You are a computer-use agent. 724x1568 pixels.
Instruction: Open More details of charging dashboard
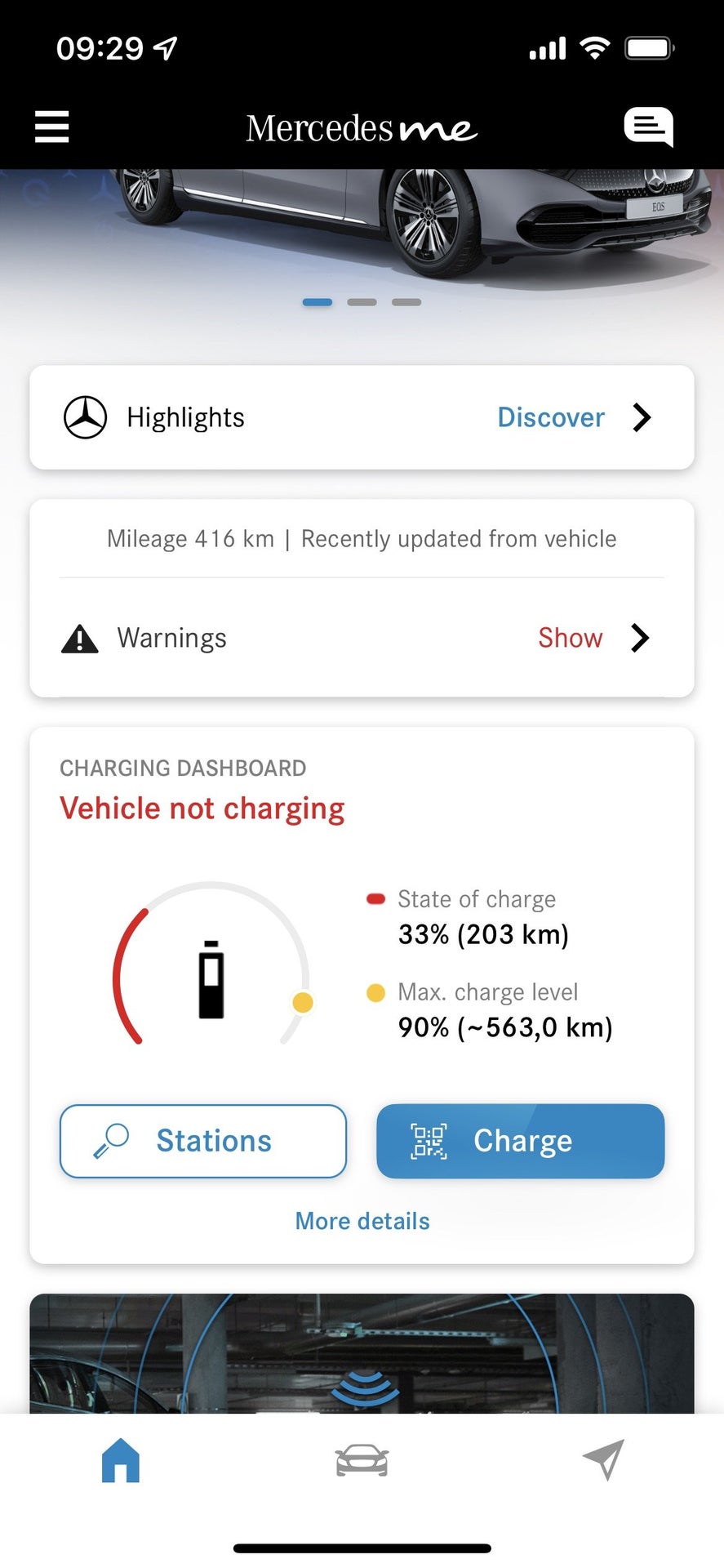pyautogui.click(x=362, y=1221)
